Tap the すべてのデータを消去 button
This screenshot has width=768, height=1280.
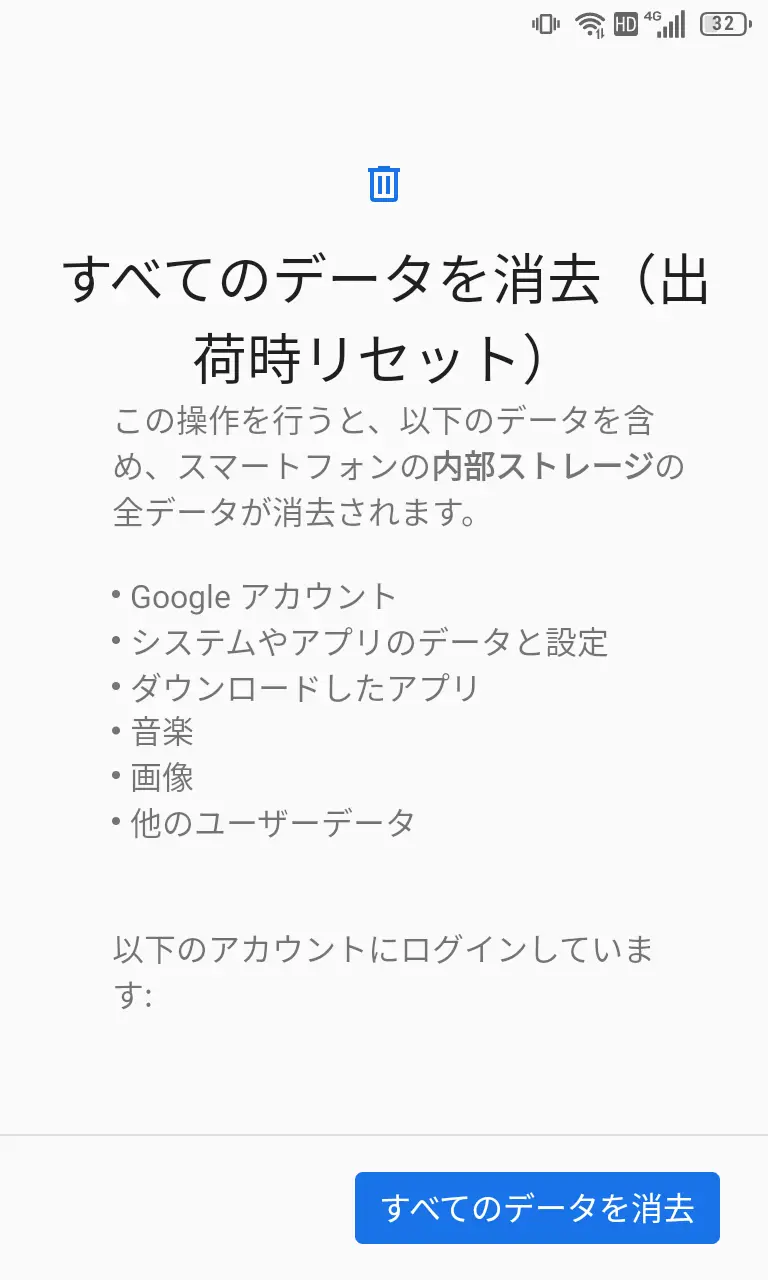coord(537,1208)
